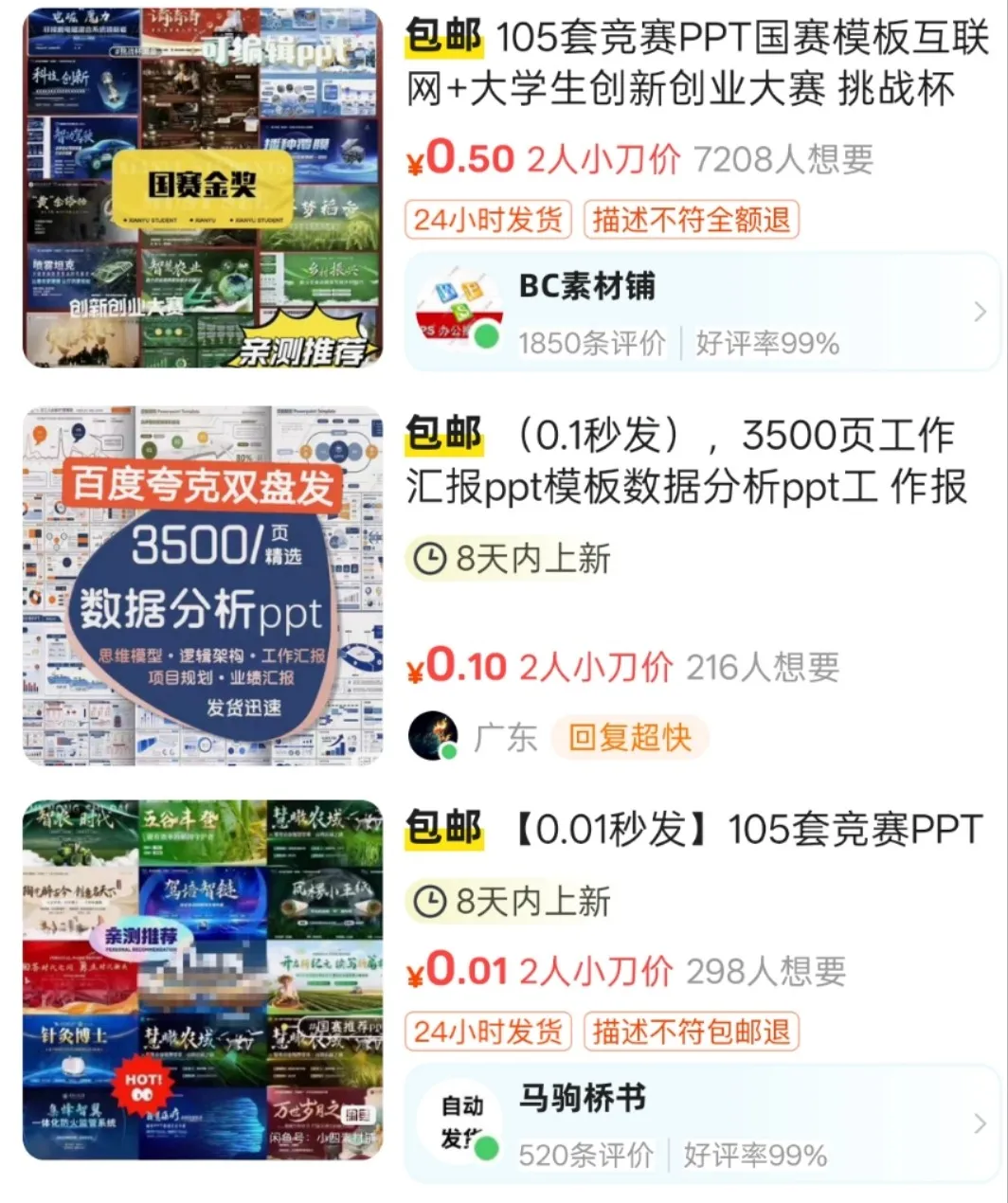This screenshot has height=1203, width=1008.
Task: View the 【0.01秒发】105套竞赛PPT listing title
Action: coord(747,830)
